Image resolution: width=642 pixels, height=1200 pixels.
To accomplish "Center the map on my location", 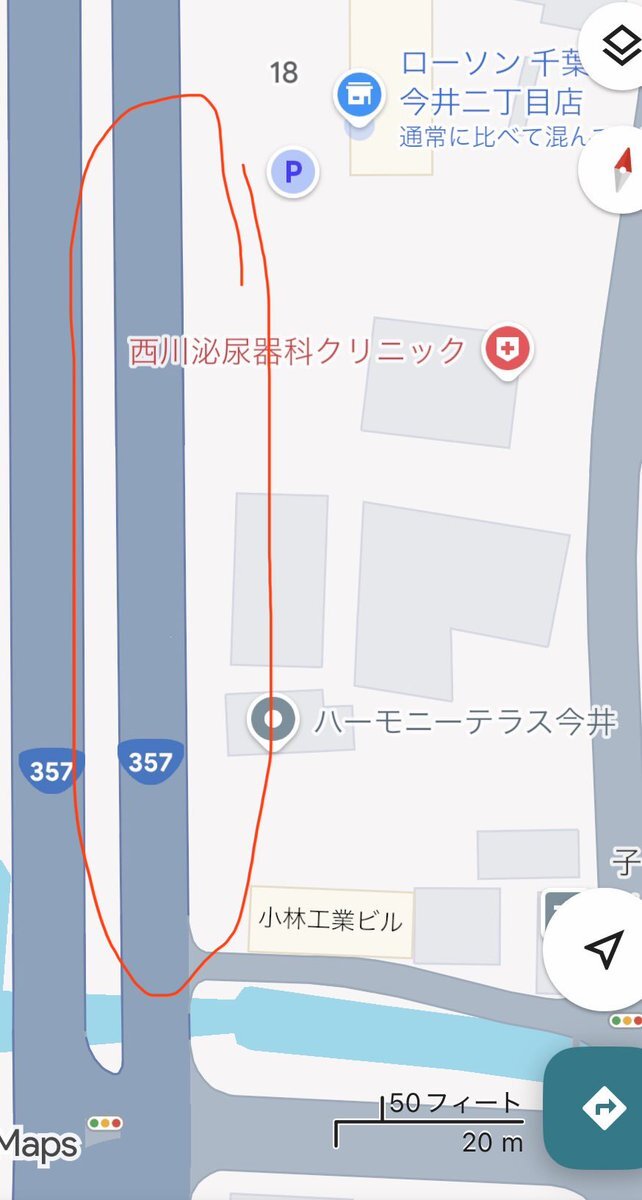I will 600,949.
